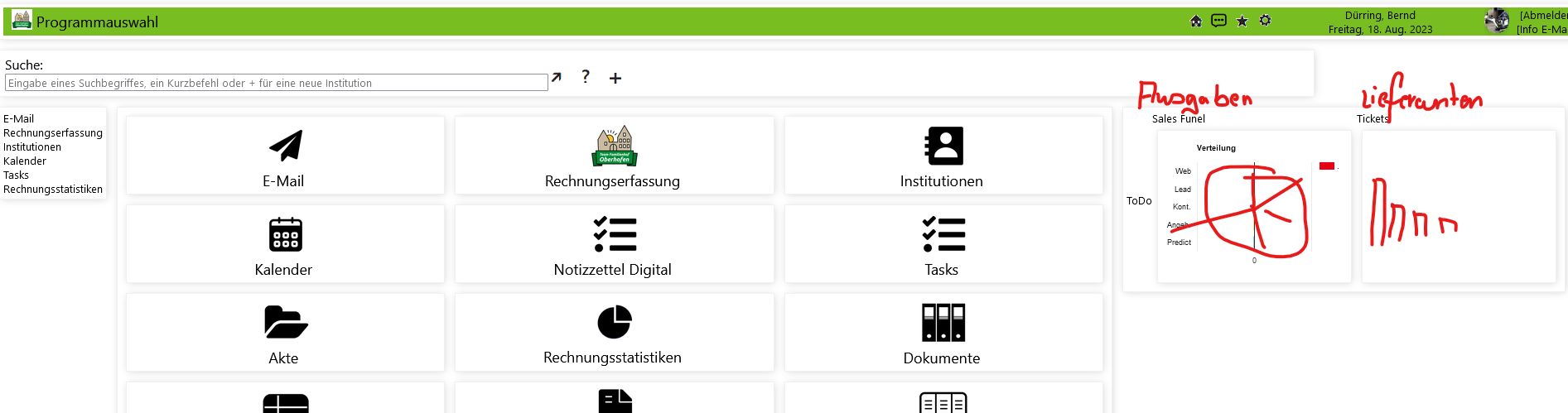Open the Notizzettel Digital tile
This screenshot has width=1568, height=413.
614,245
